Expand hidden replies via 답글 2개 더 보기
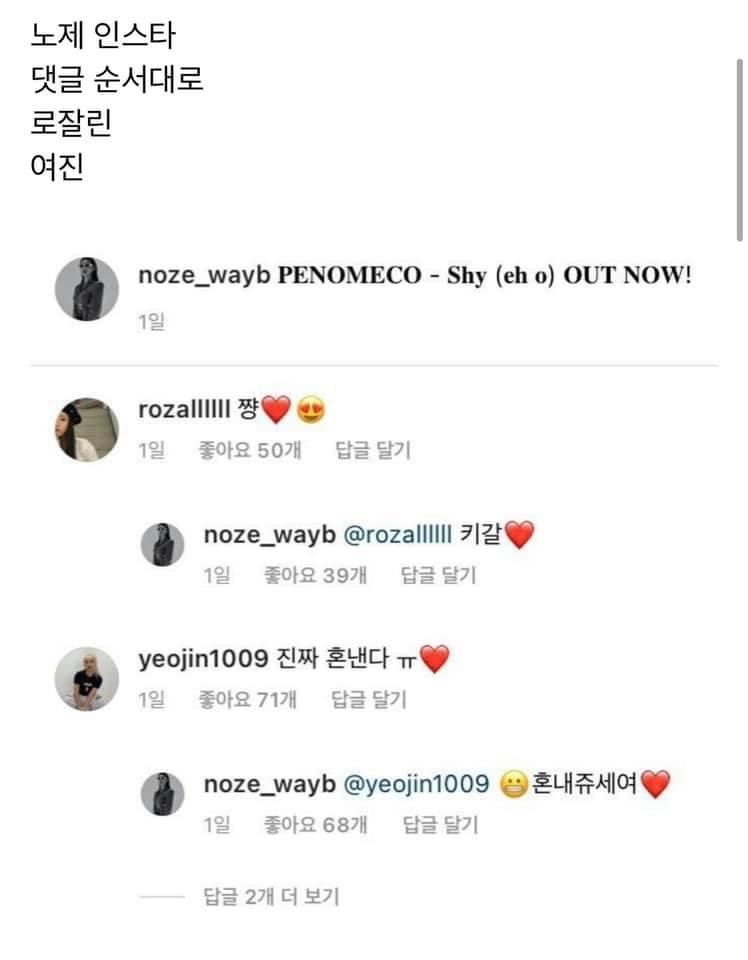 click(x=273, y=897)
